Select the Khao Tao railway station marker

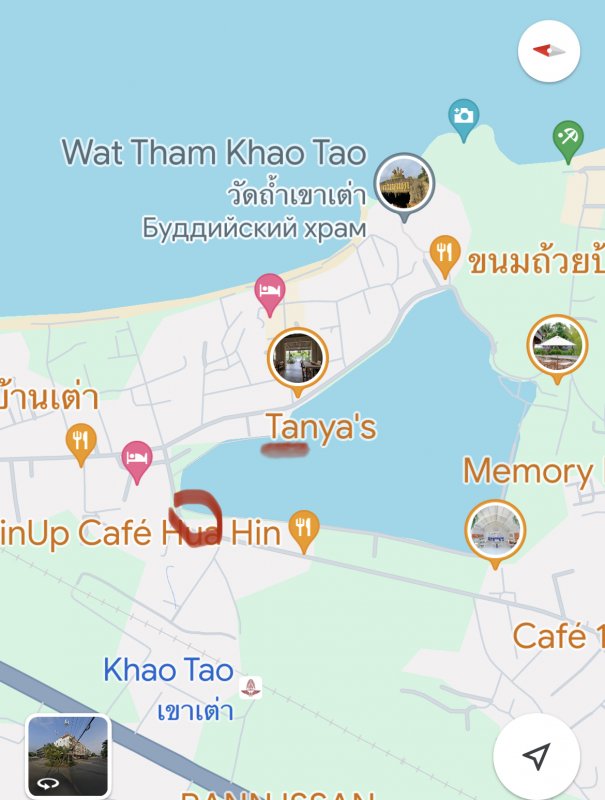coord(251,687)
